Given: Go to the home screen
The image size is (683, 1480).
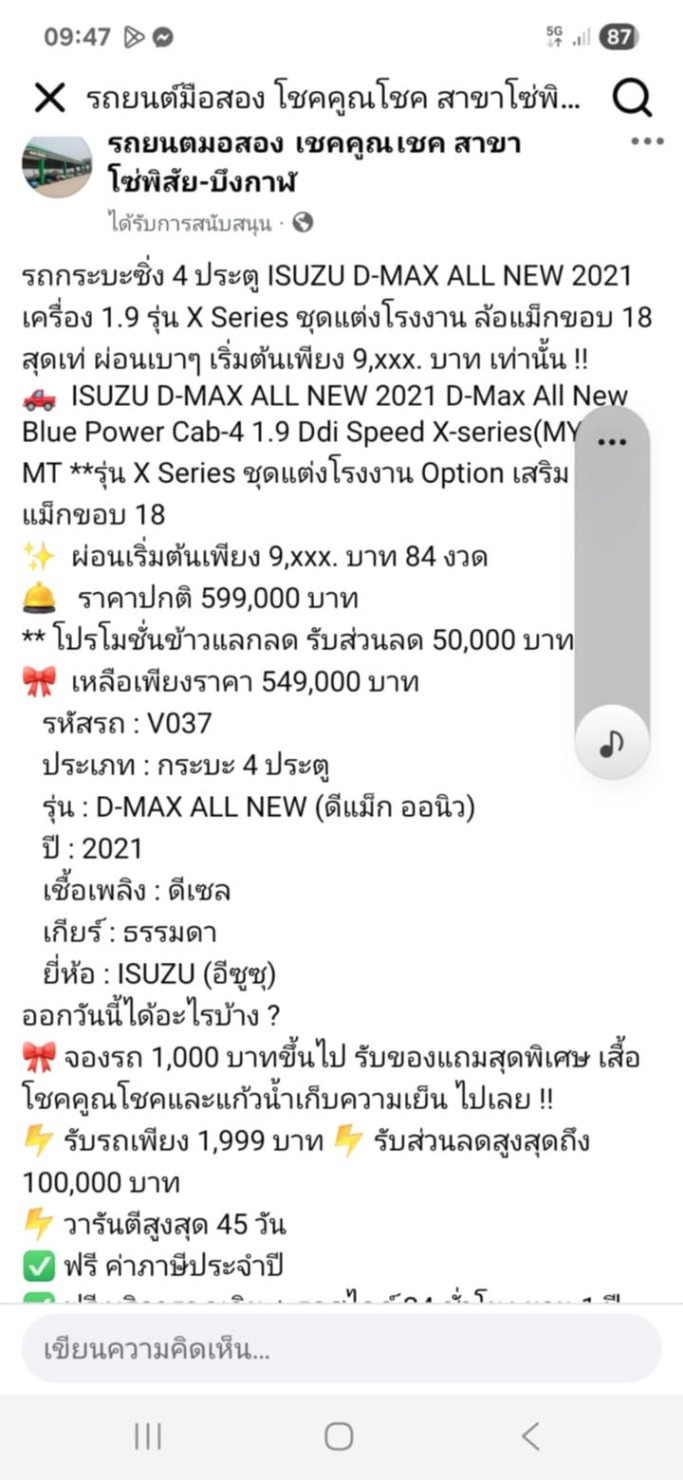Looking at the screenshot, I should [x=339, y=1437].
